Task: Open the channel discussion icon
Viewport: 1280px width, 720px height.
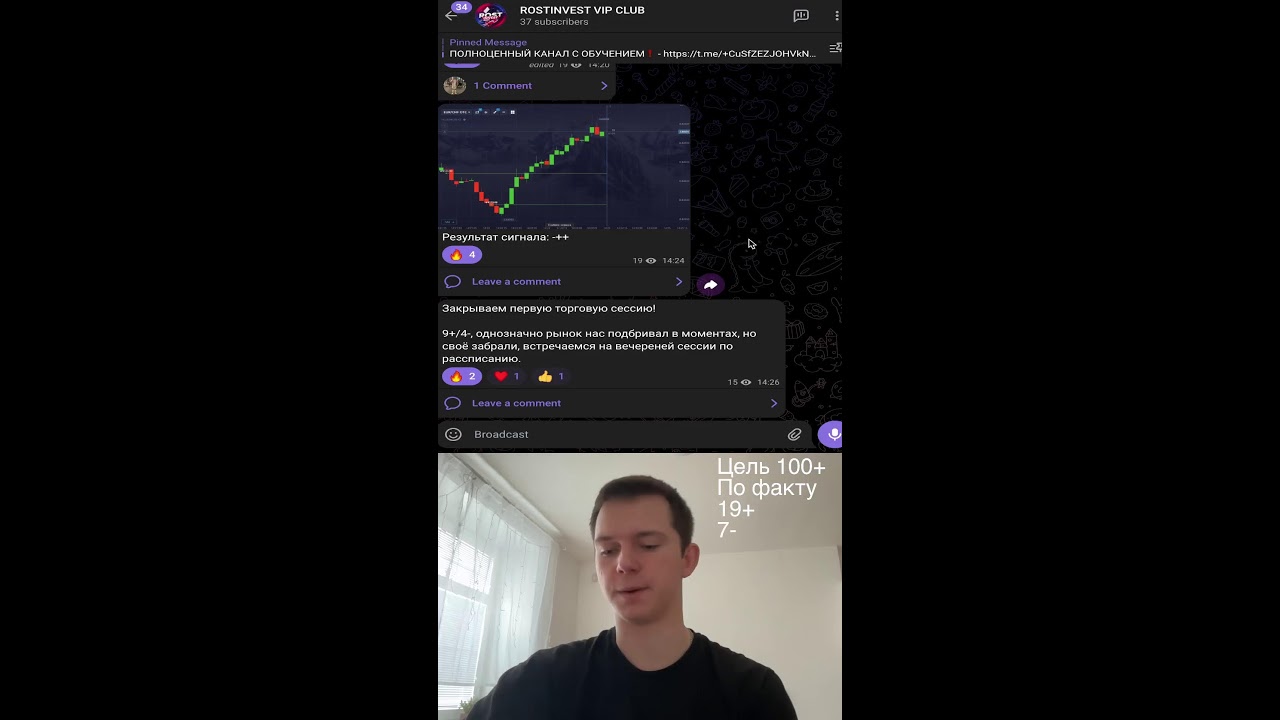Action: click(800, 15)
